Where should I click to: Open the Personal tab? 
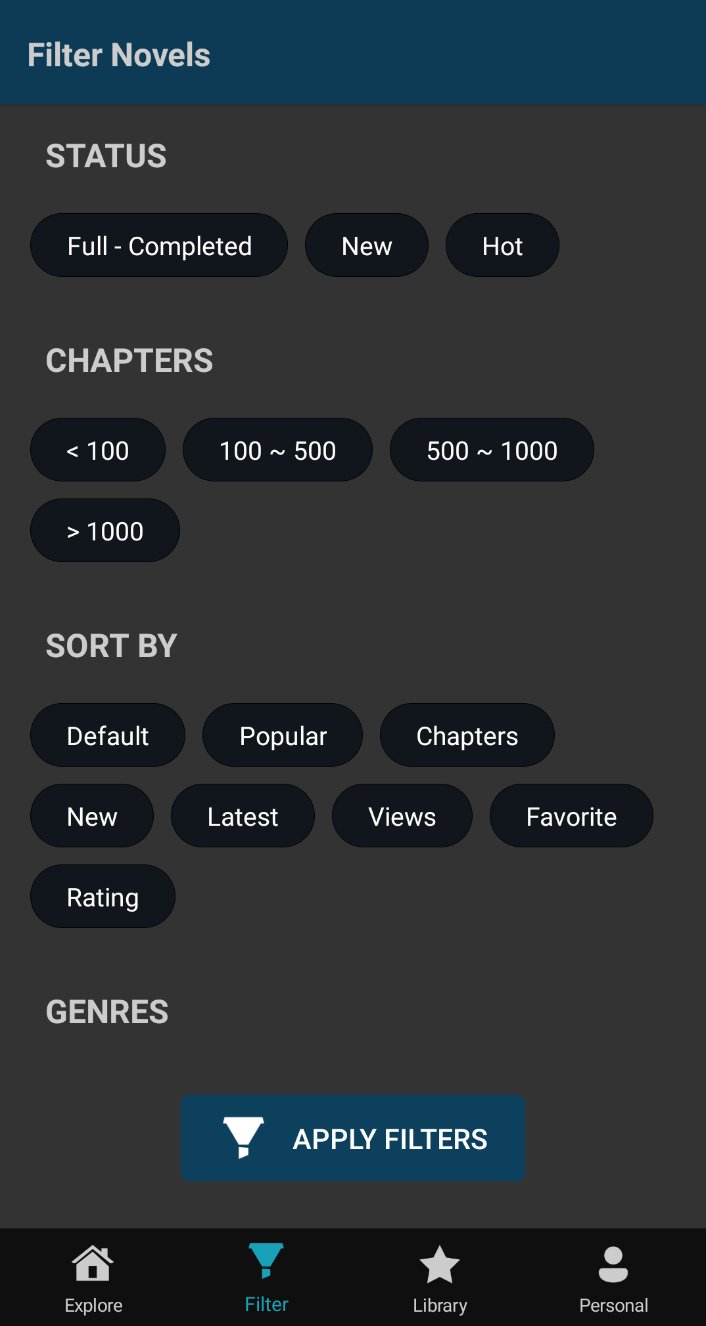point(613,1278)
